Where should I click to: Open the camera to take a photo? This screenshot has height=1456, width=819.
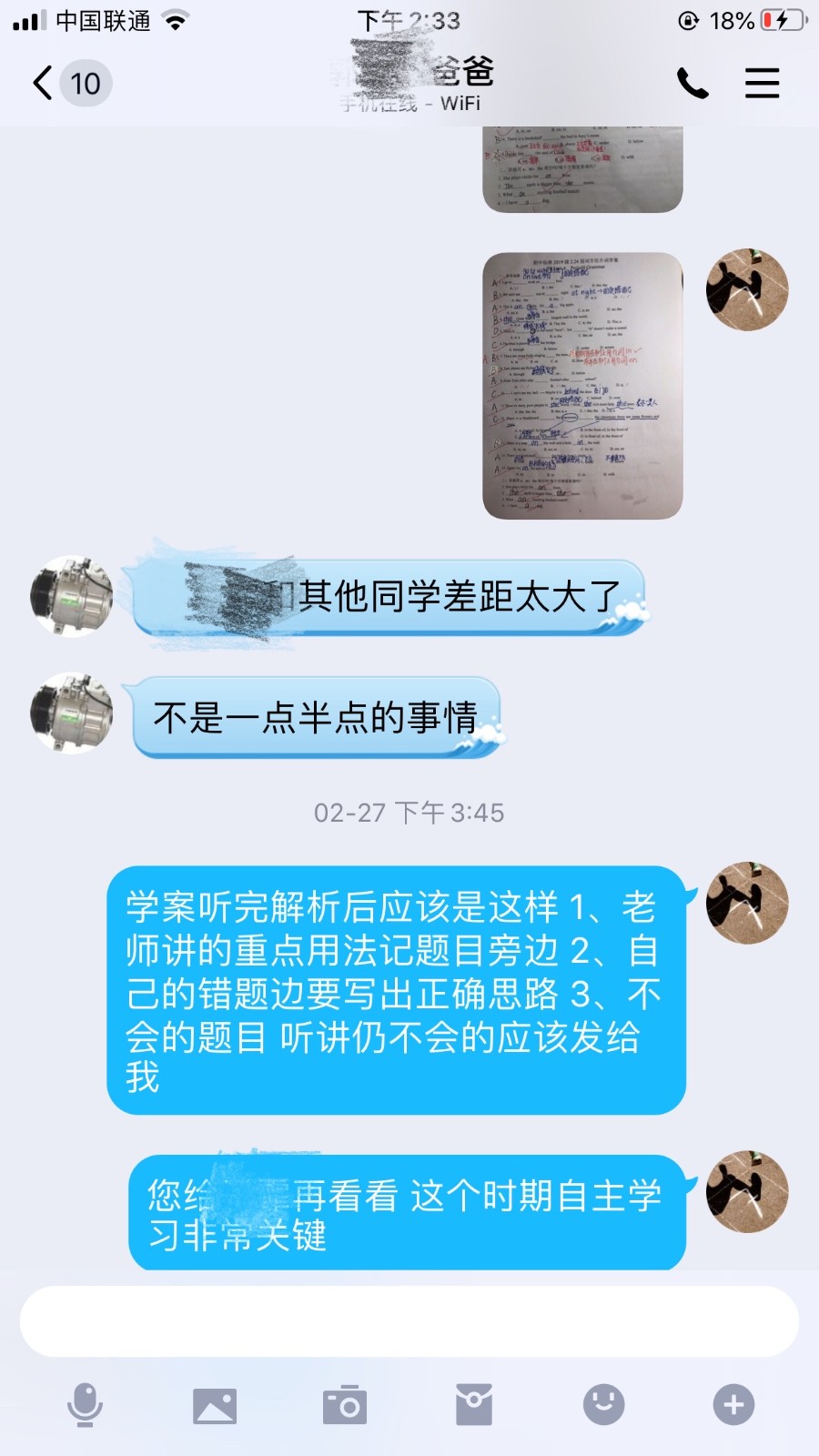tap(345, 1405)
